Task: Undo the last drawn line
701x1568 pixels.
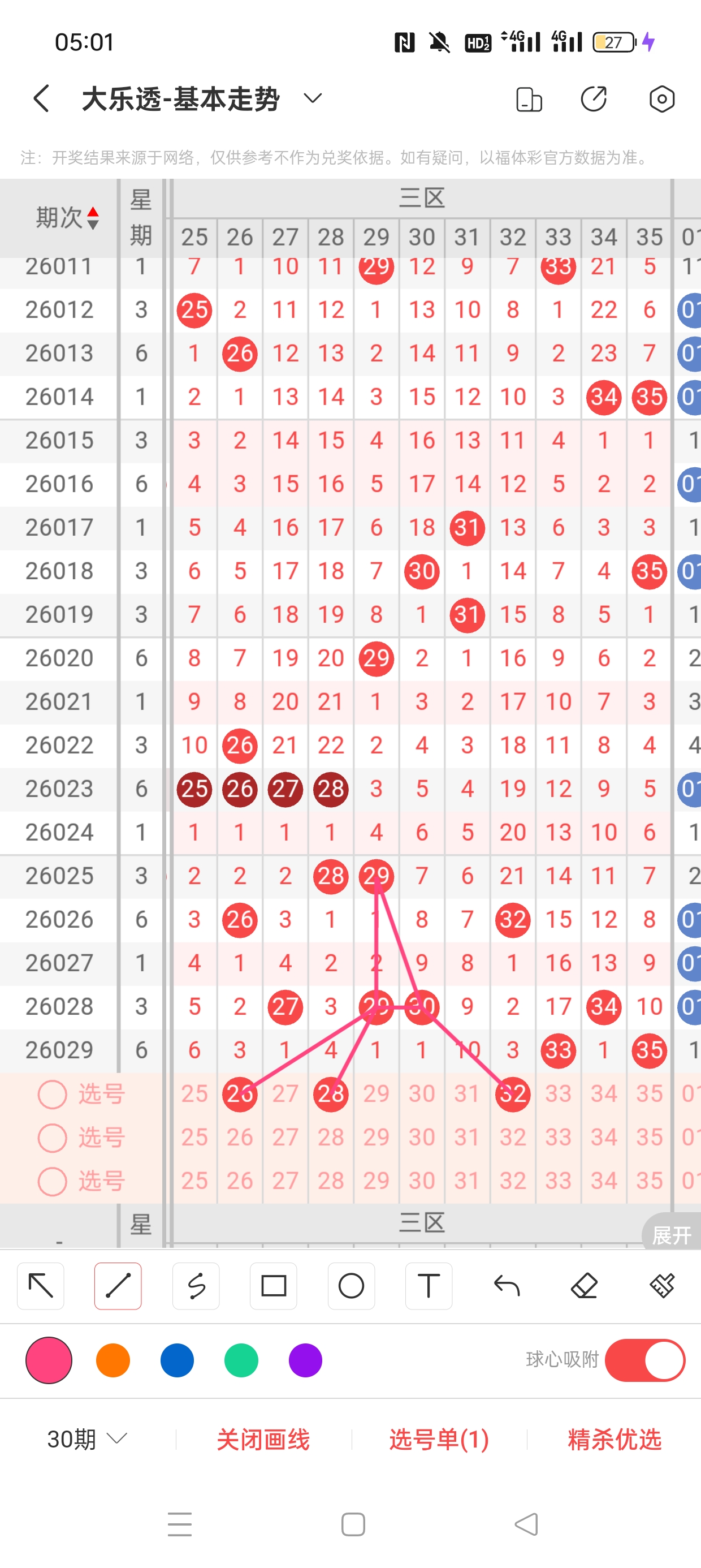Action: coord(507,1286)
